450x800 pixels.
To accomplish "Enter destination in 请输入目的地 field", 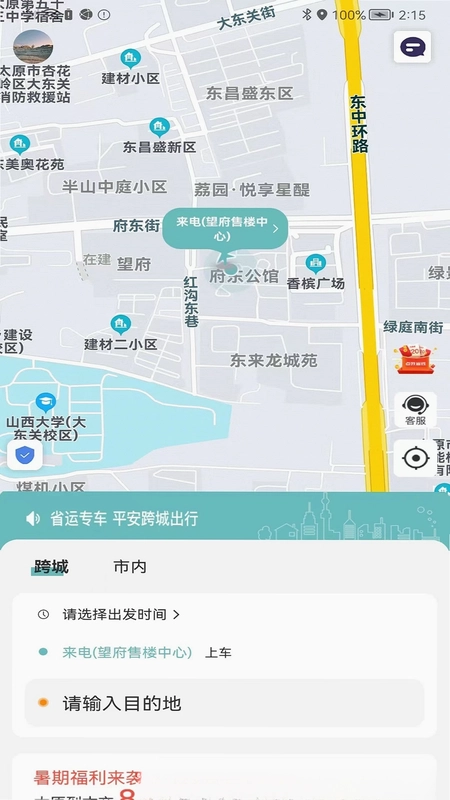I will click(224, 703).
